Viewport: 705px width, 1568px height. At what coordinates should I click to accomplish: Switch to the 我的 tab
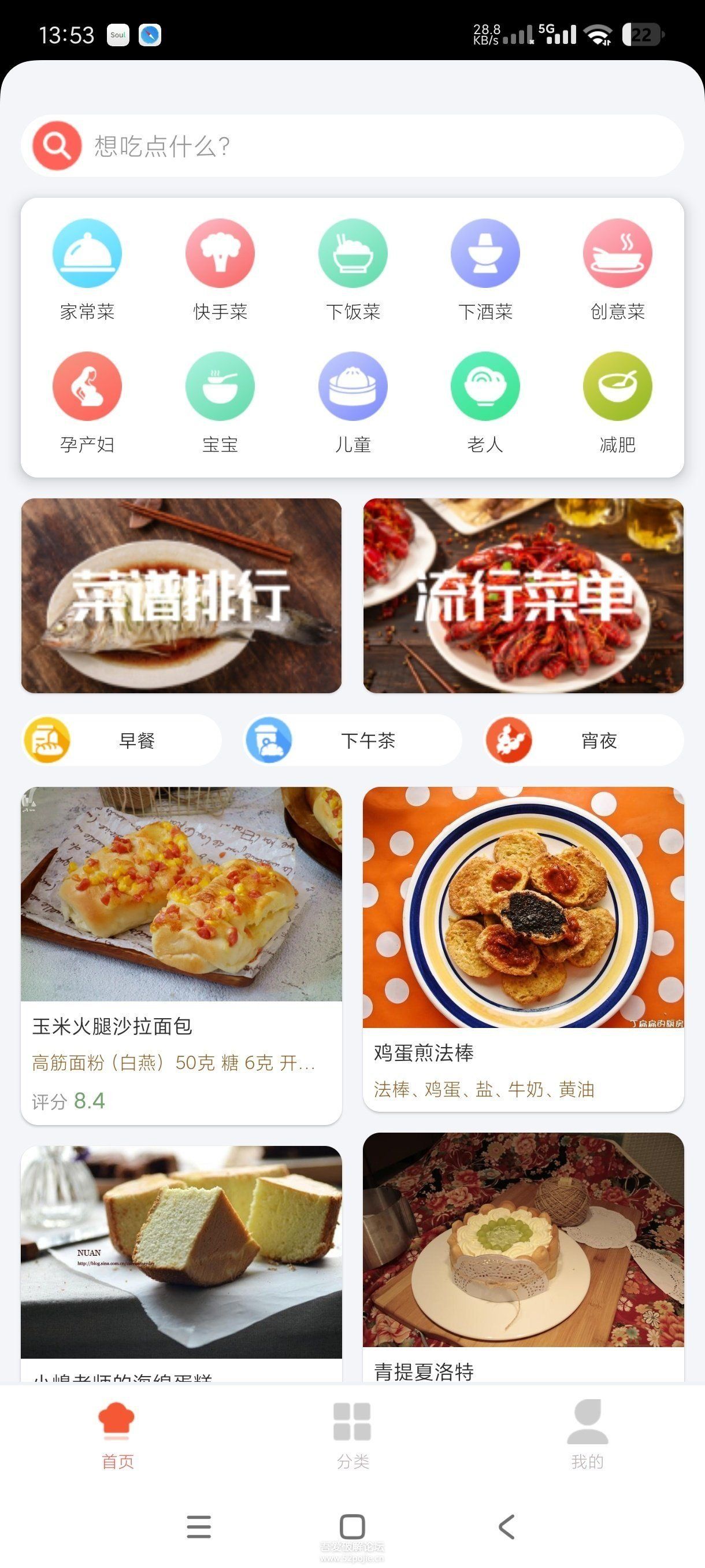(x=587, y=1434)
